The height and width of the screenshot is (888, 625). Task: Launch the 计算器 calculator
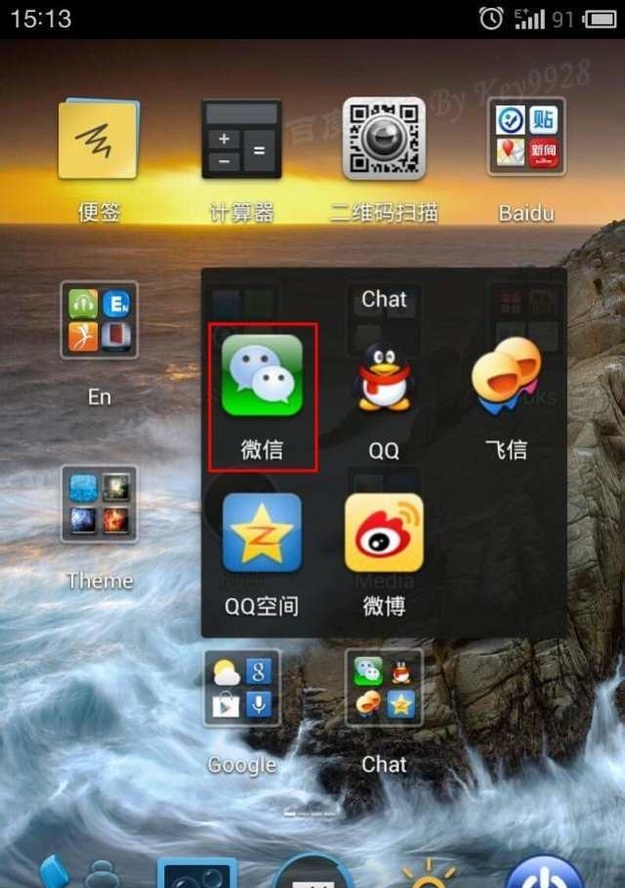coord(241,140)
